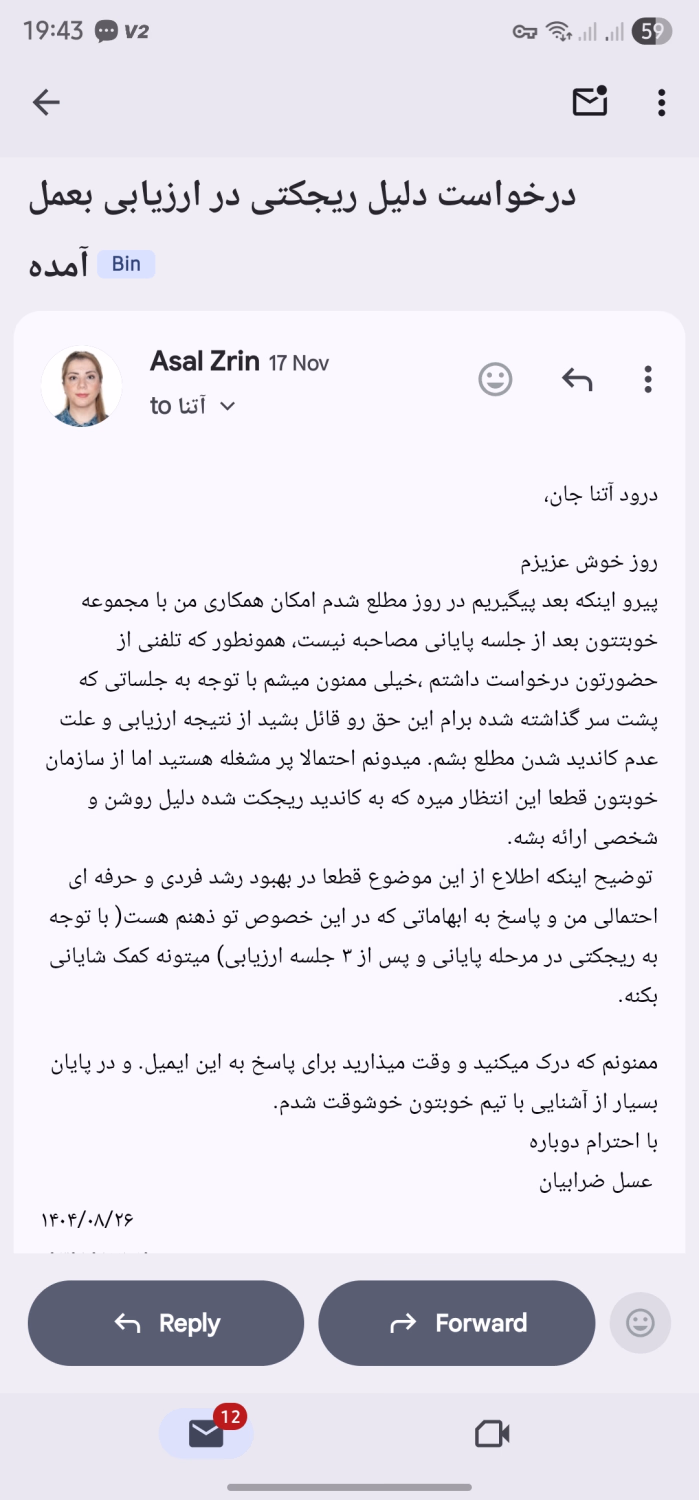This screenshot has height=1500, width=699.
Task: Mark this email as unread
Action: click(x=589, y=102)
